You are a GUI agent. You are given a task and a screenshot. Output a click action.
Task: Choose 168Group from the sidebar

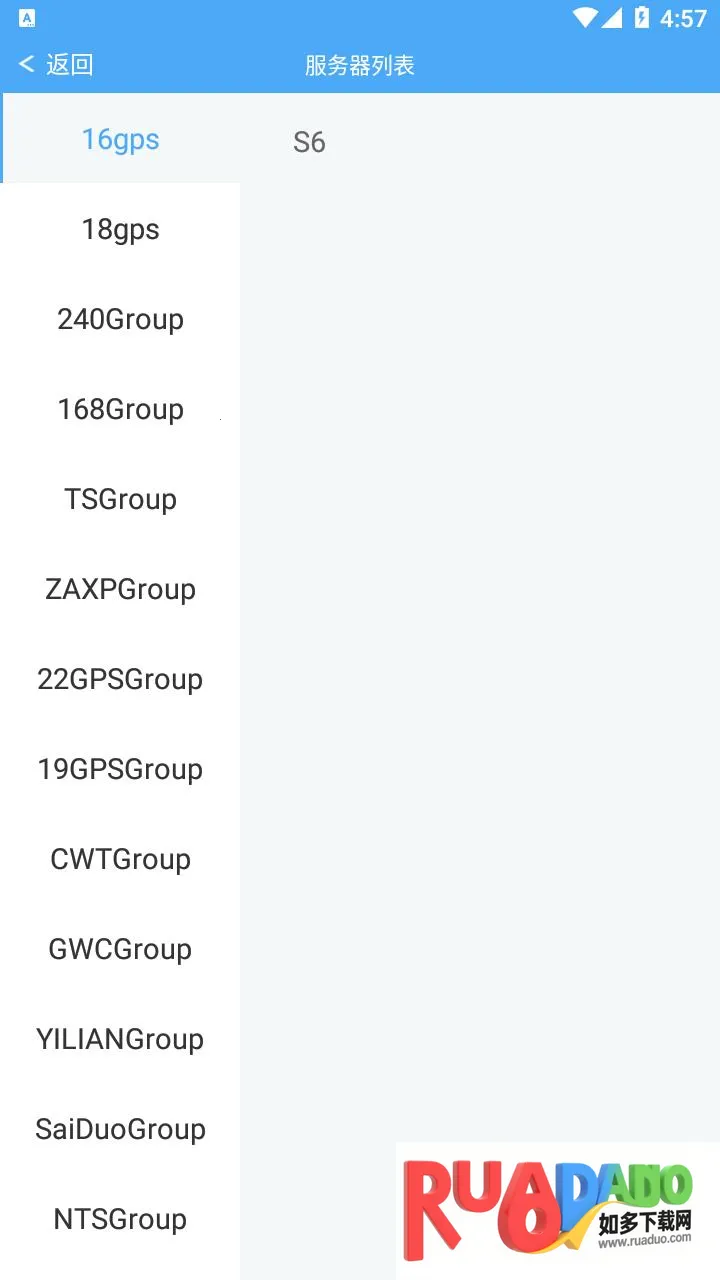120,410
